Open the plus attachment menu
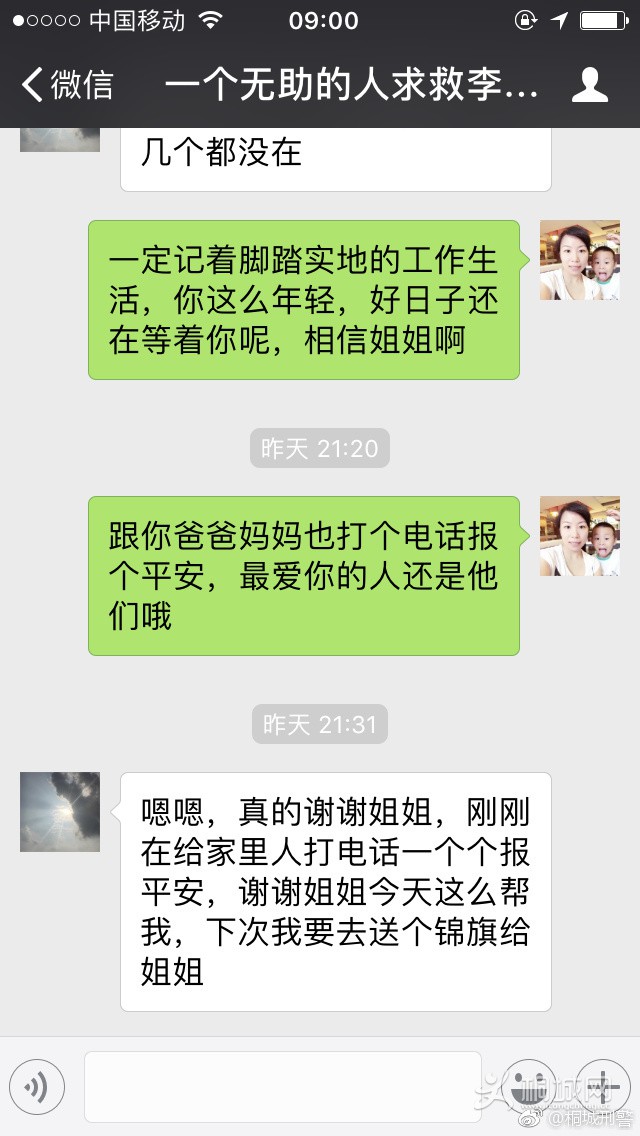 tap(602, 1087)
